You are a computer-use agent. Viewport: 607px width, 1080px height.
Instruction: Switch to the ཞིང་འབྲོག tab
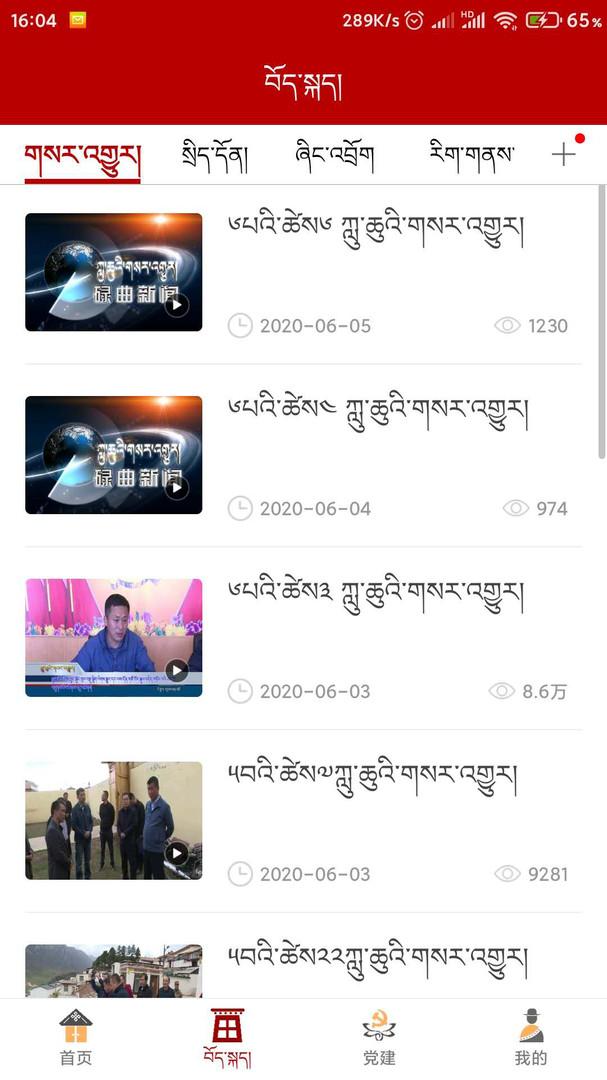334,157
